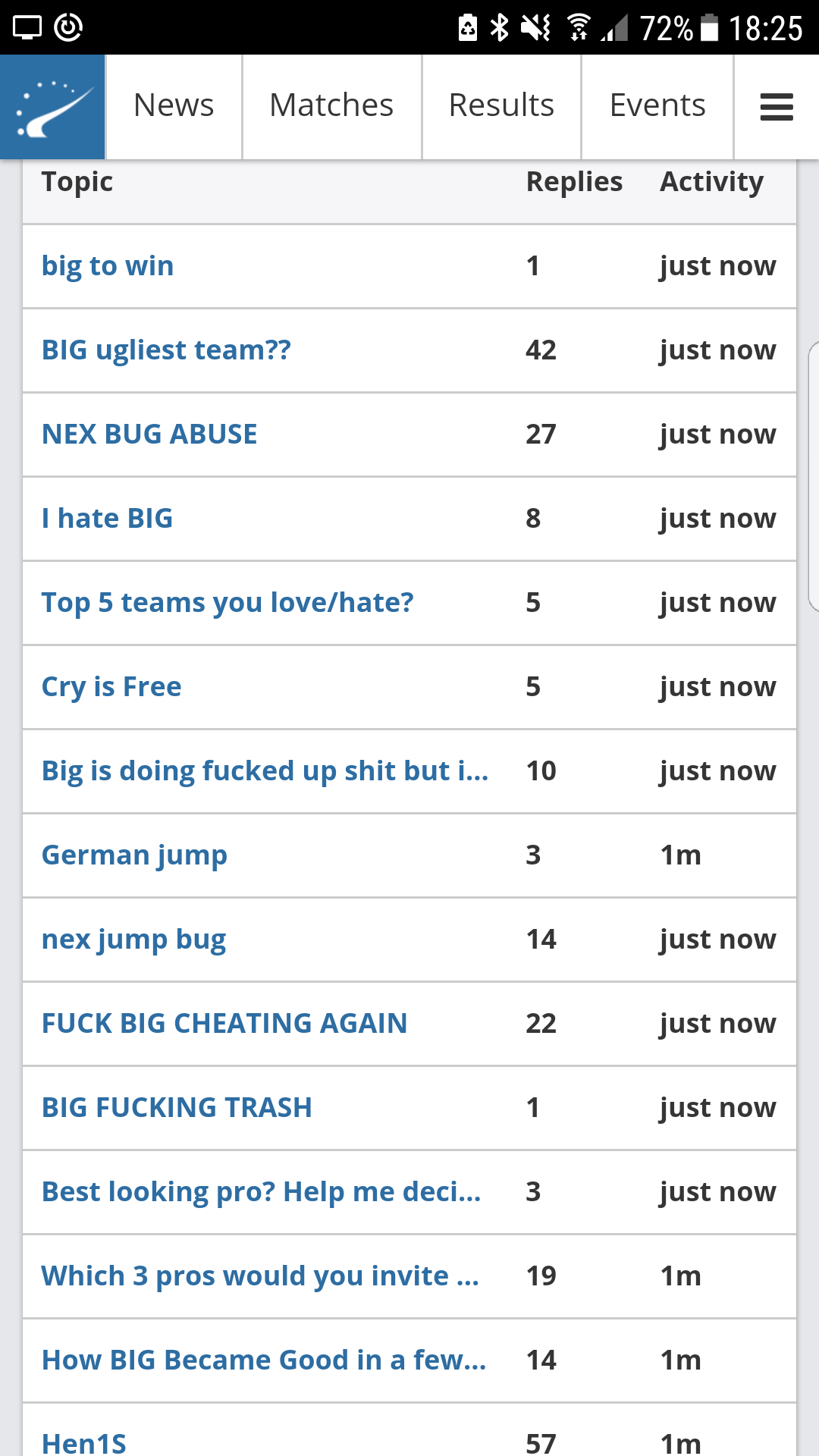
Task: Open the 'Hen1S' topic
Action: pos(84,1443)
